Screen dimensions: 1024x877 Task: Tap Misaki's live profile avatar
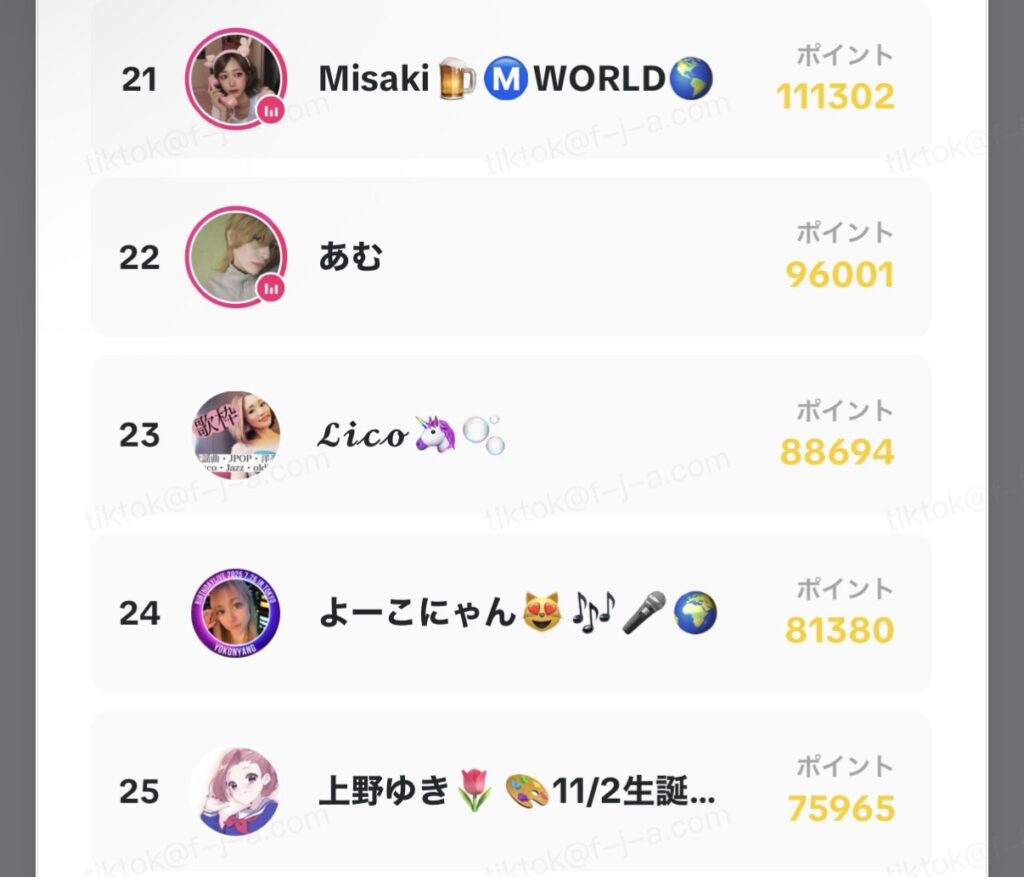click(236, 78)
